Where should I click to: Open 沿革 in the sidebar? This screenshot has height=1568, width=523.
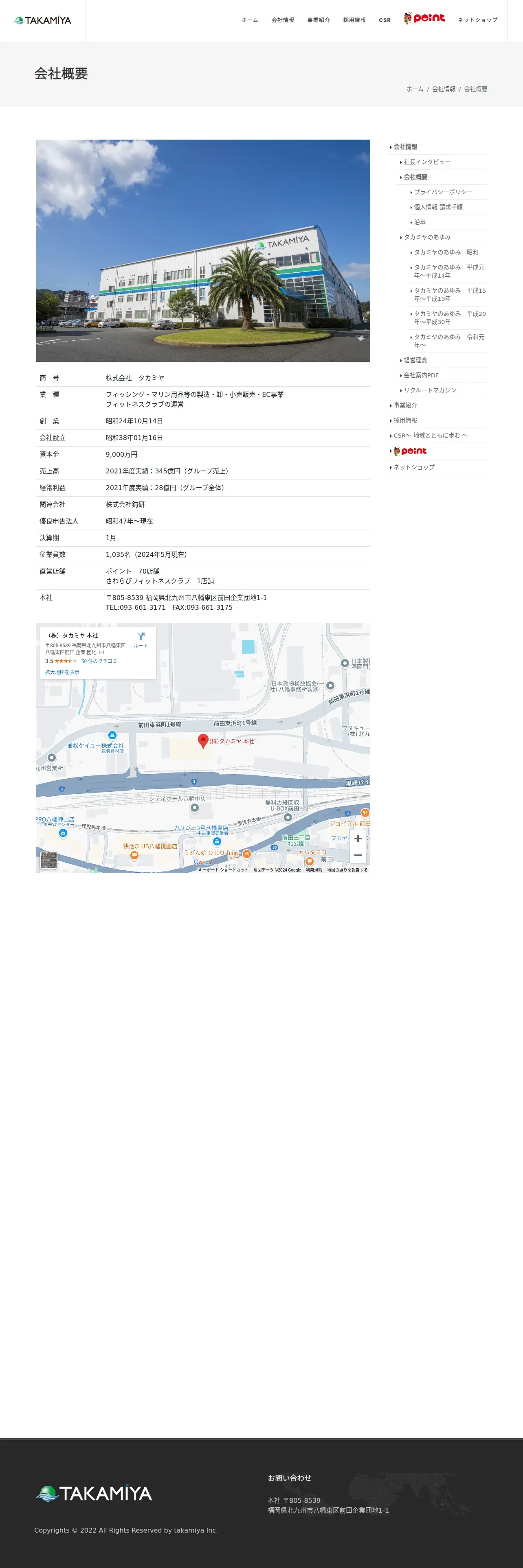pos(420,222)
